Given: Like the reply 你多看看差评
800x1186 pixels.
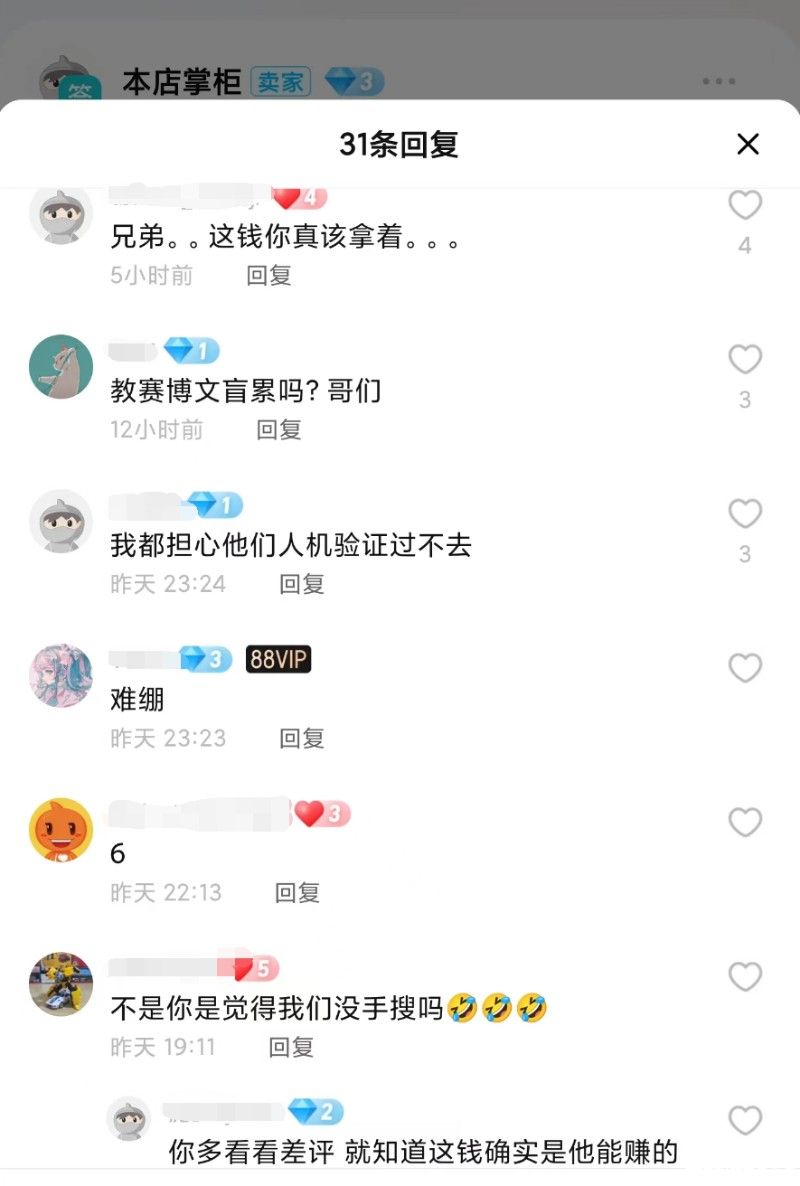Looking at the screenshot, I should (x=745, y=1121).
